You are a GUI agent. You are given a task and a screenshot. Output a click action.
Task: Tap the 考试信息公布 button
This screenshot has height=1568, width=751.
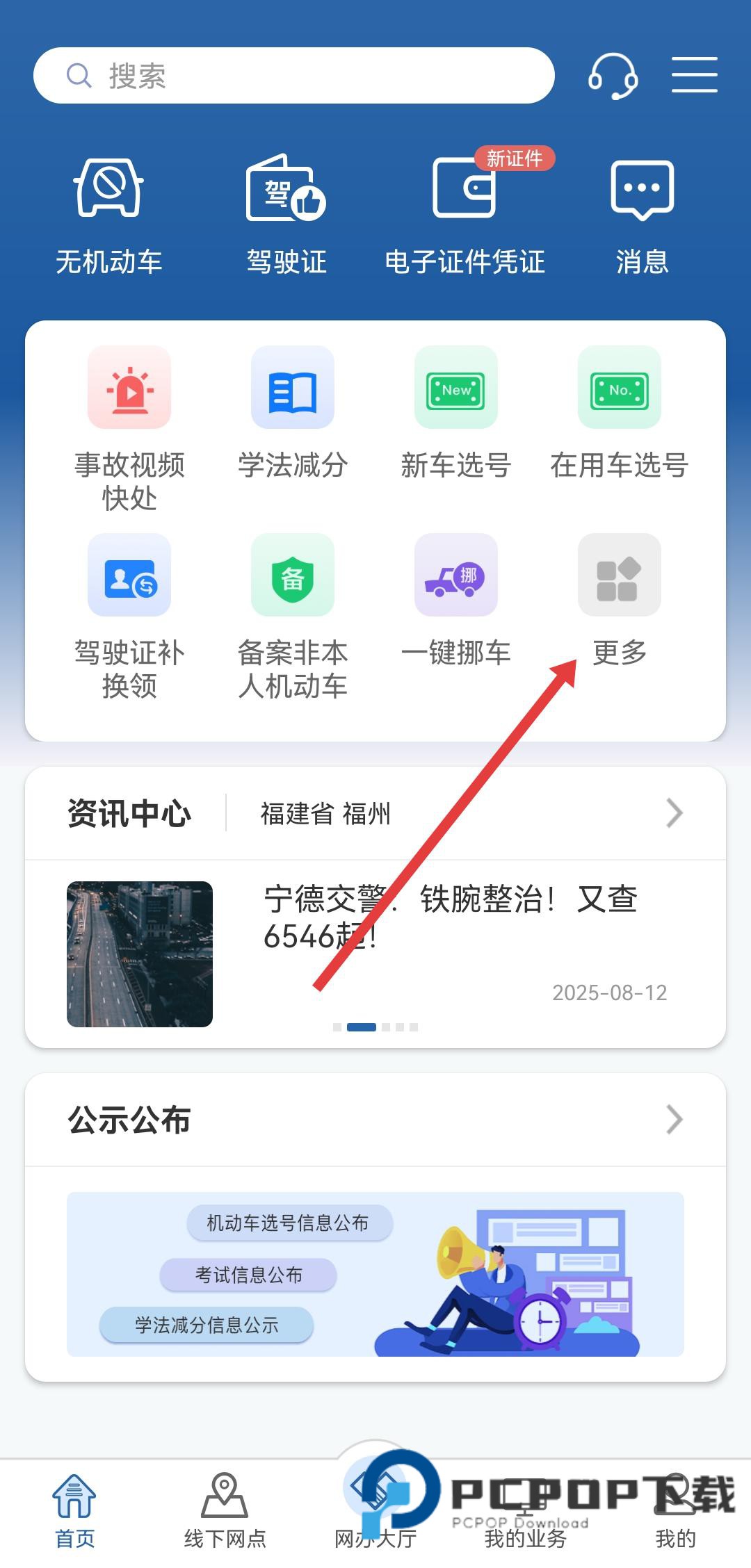point(248,1274)
